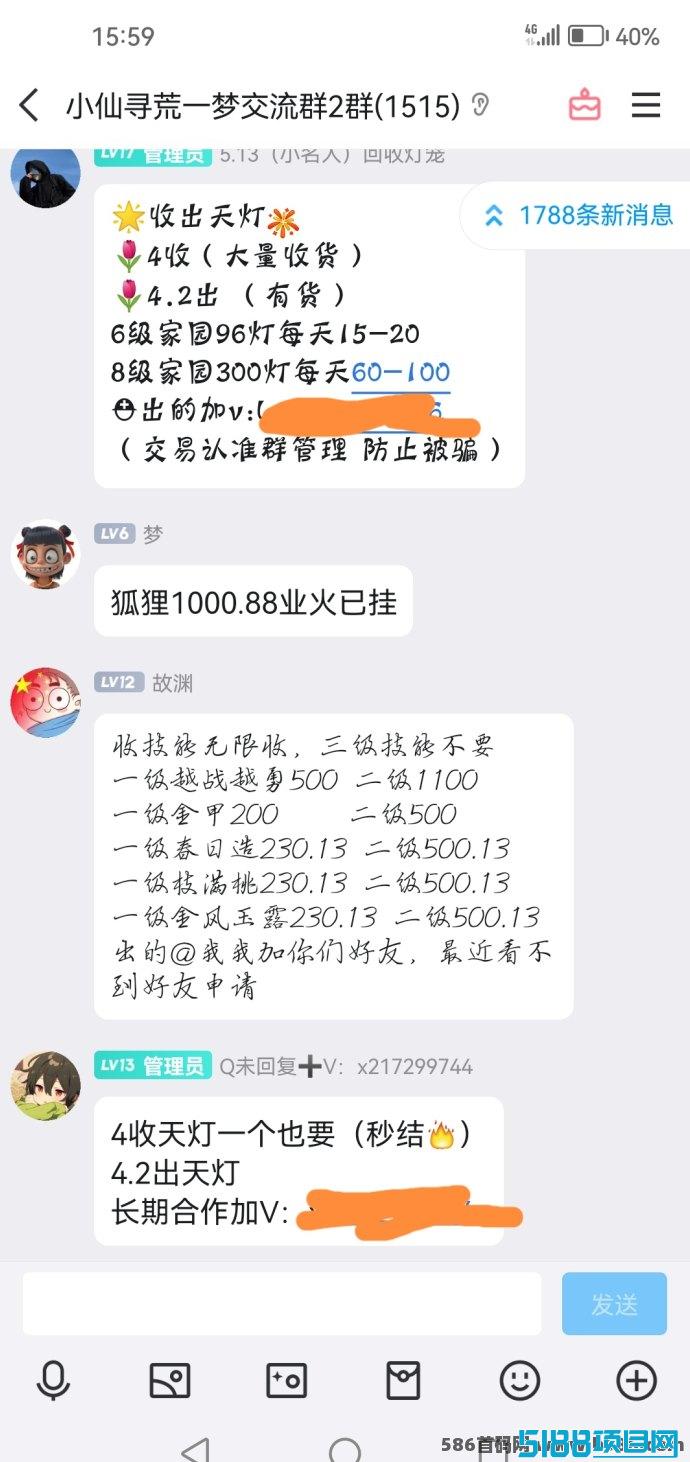
Task: Tap the system home button
Action: [x=345, y=1450]
